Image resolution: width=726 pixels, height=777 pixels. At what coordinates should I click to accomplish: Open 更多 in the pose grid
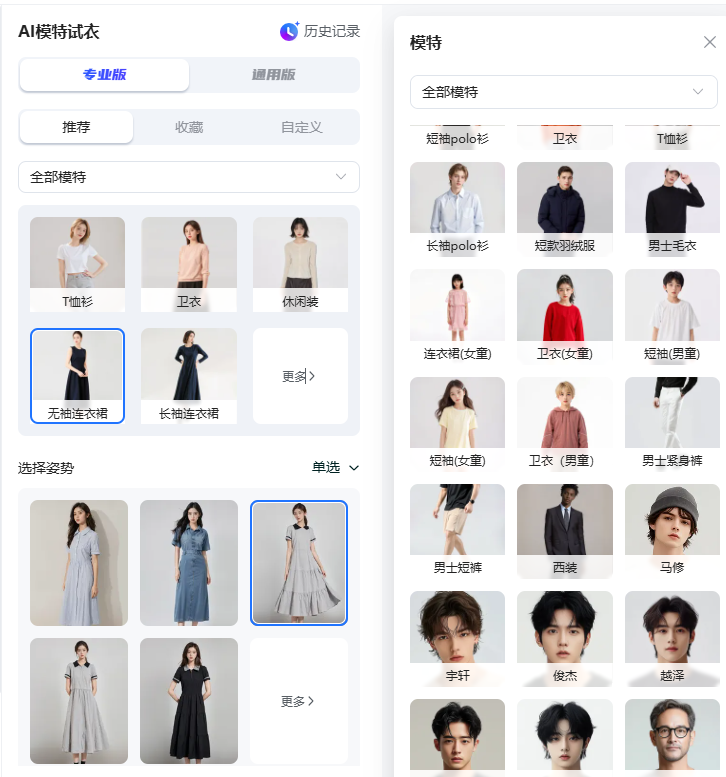coord(298,701)
